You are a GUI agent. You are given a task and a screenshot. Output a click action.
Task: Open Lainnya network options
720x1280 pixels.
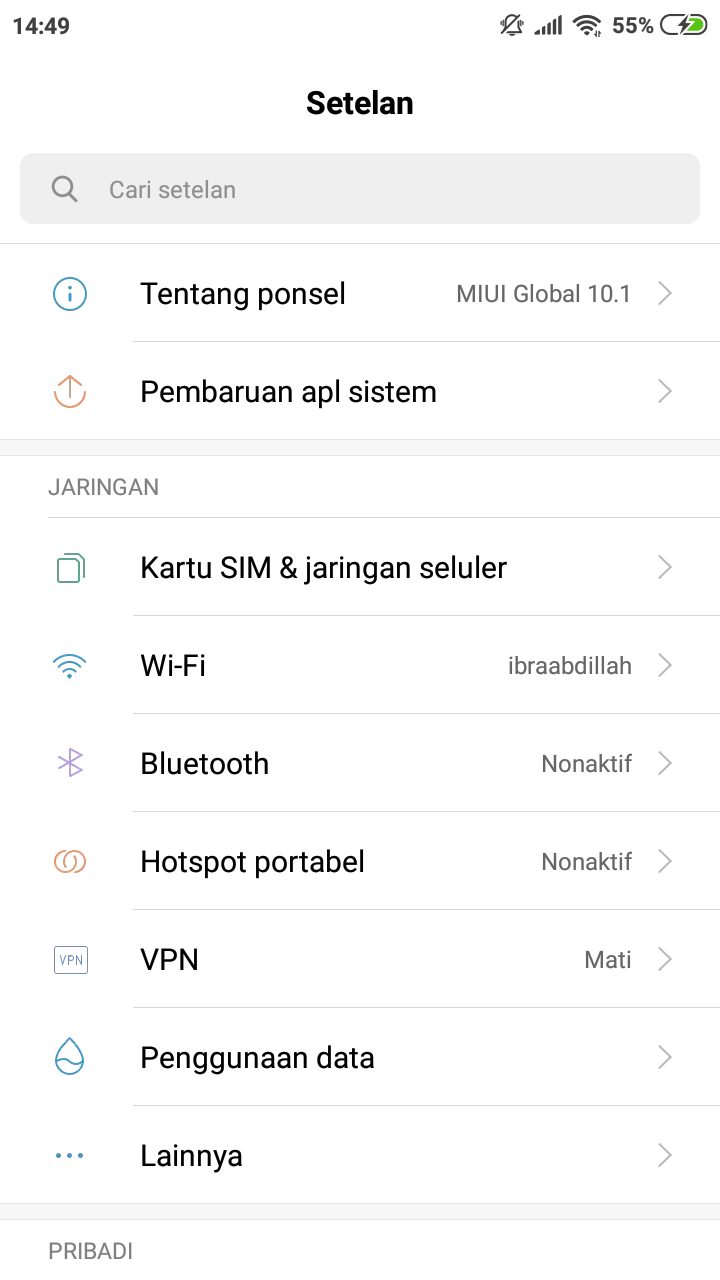click(x=360, y=1156)
